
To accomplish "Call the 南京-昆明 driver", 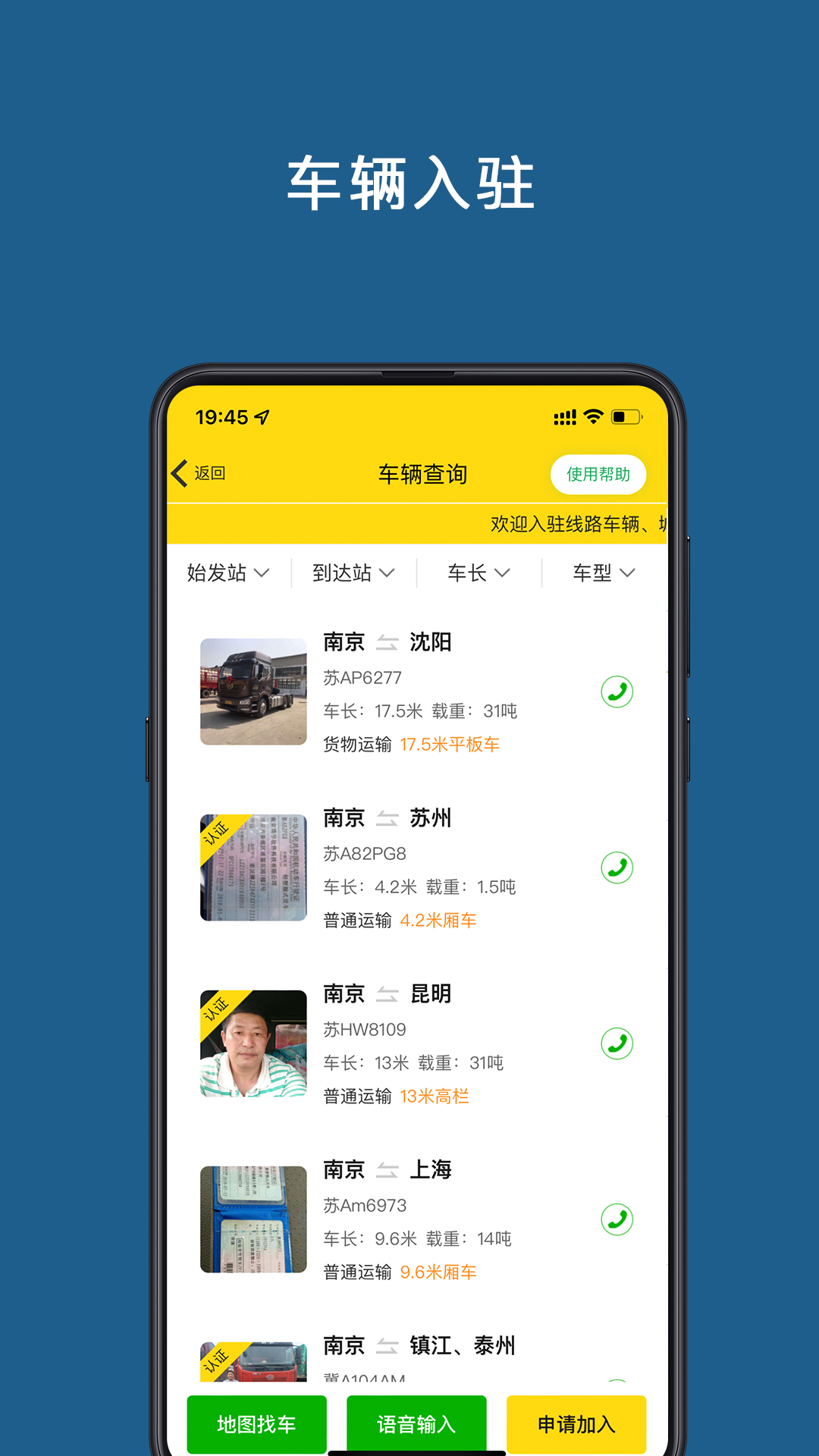I will click(x=617, y=1043).
